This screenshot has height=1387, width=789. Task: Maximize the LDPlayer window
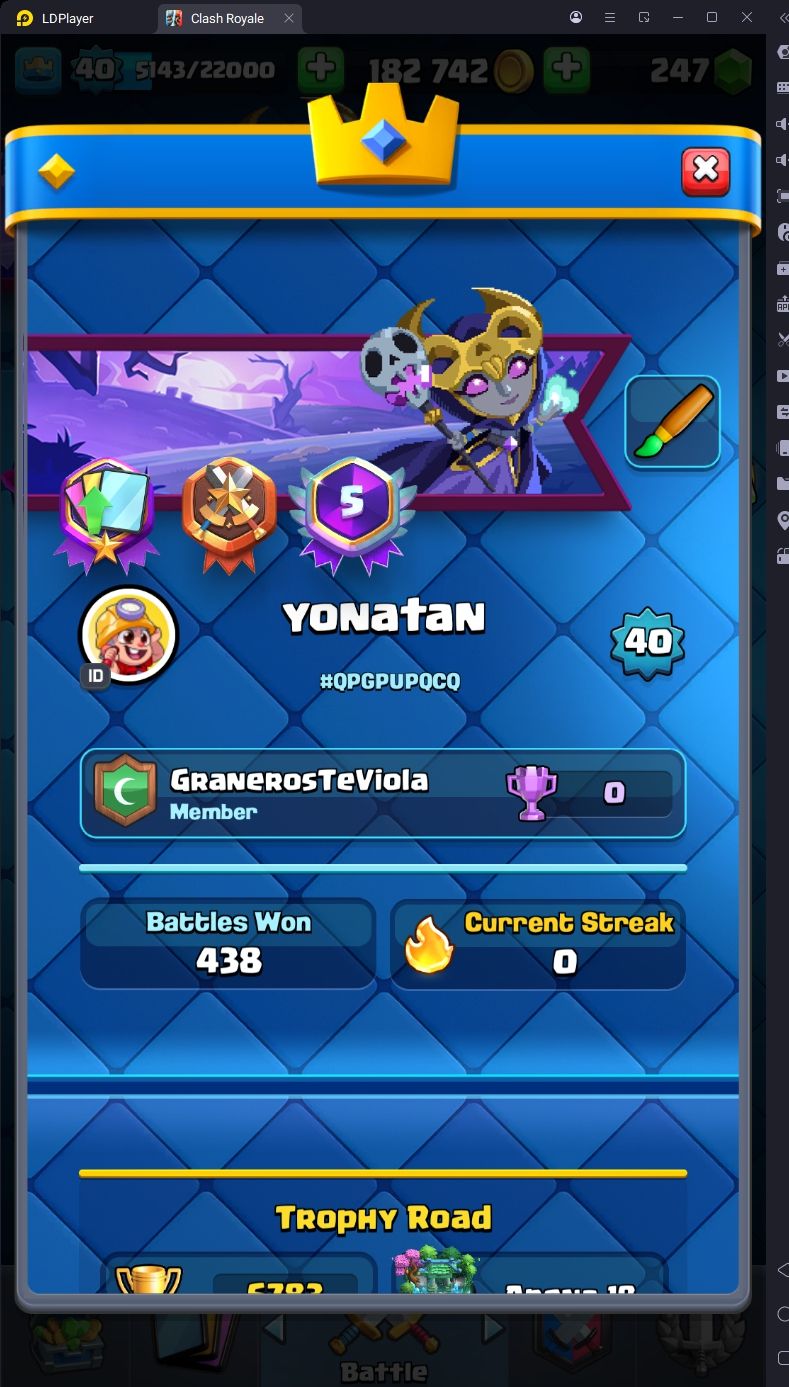[712, 18]
